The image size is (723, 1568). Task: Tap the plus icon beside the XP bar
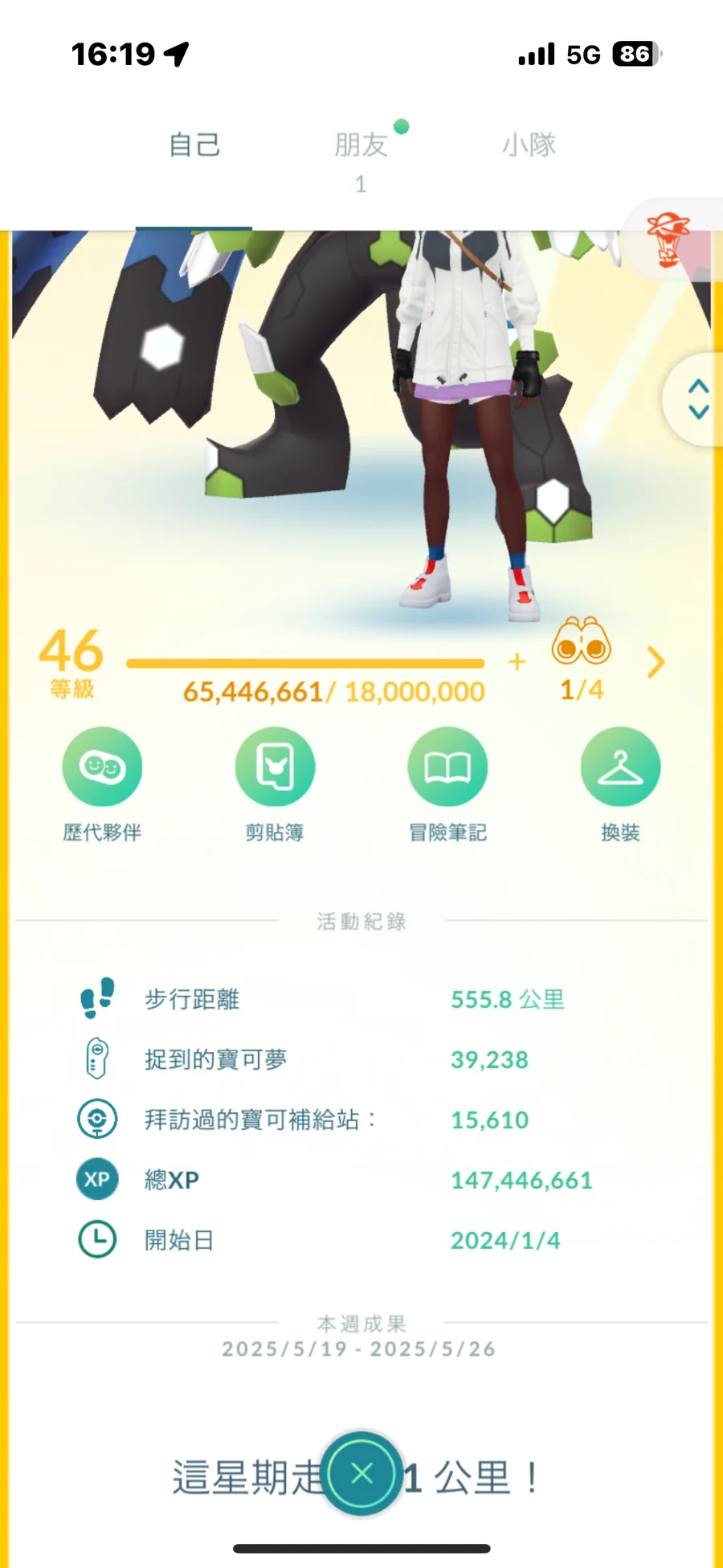pos(517,661)
